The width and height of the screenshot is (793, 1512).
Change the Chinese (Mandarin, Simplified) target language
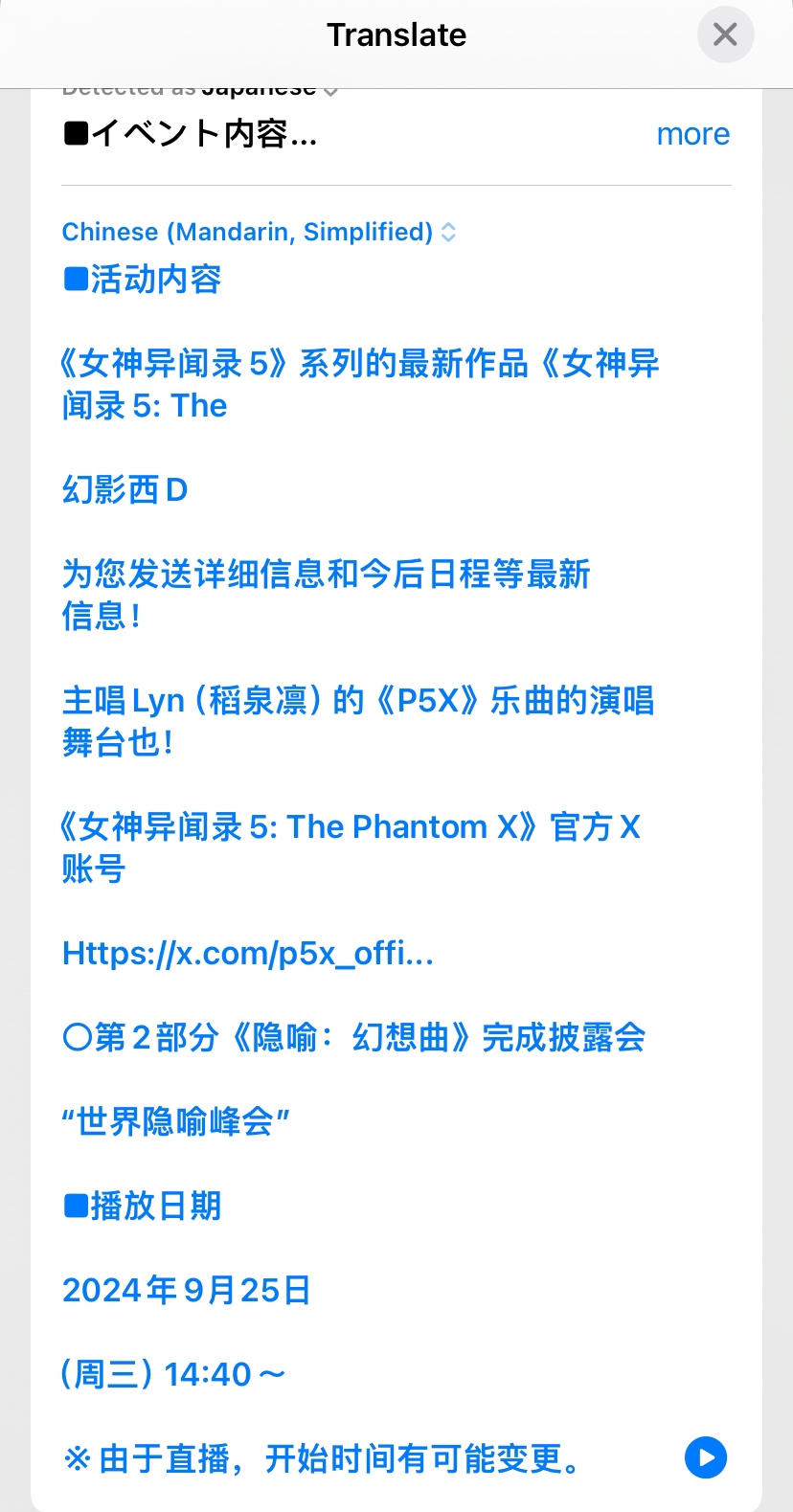click(259, 232)
